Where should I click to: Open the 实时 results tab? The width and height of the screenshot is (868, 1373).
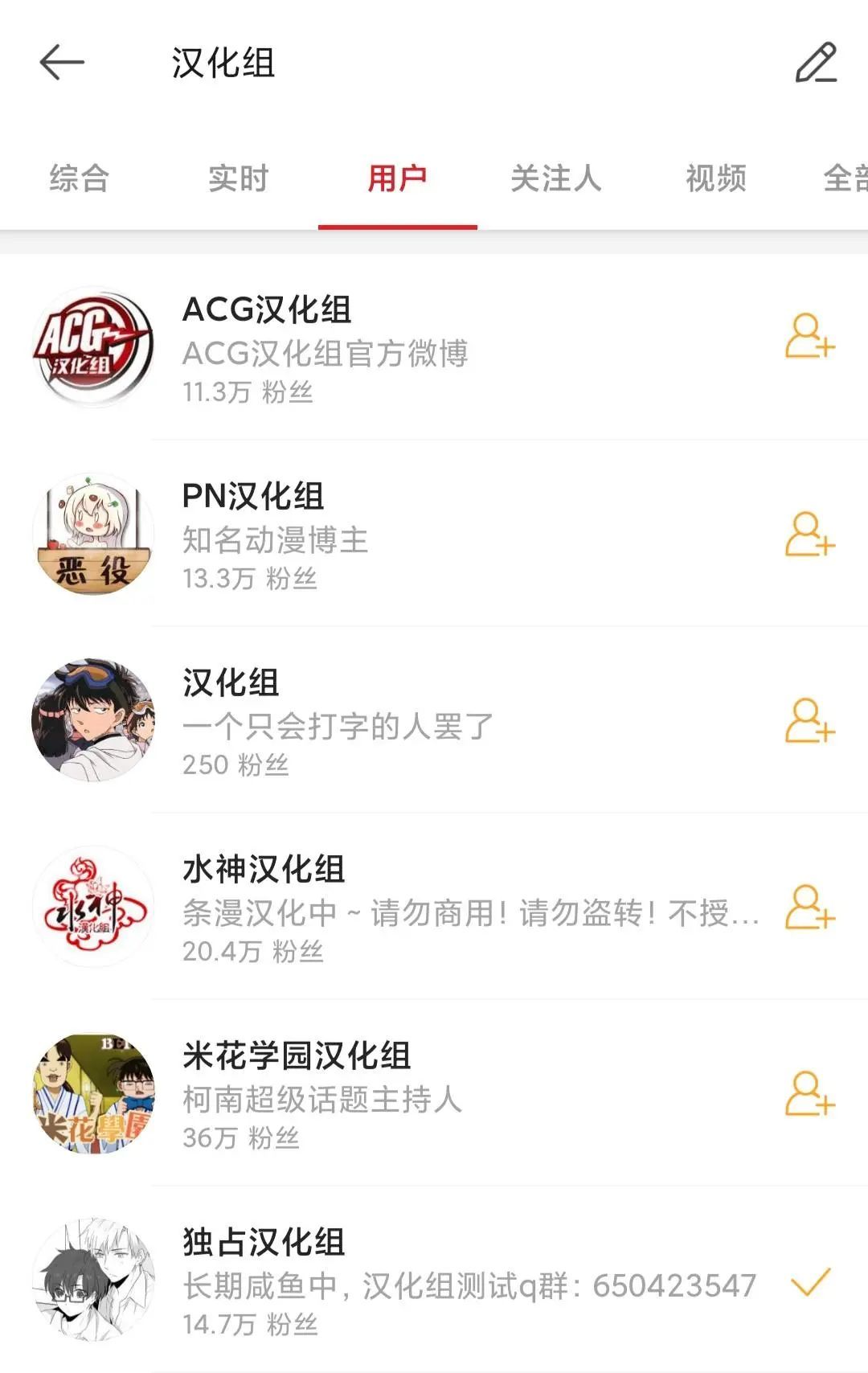(239, 178)
